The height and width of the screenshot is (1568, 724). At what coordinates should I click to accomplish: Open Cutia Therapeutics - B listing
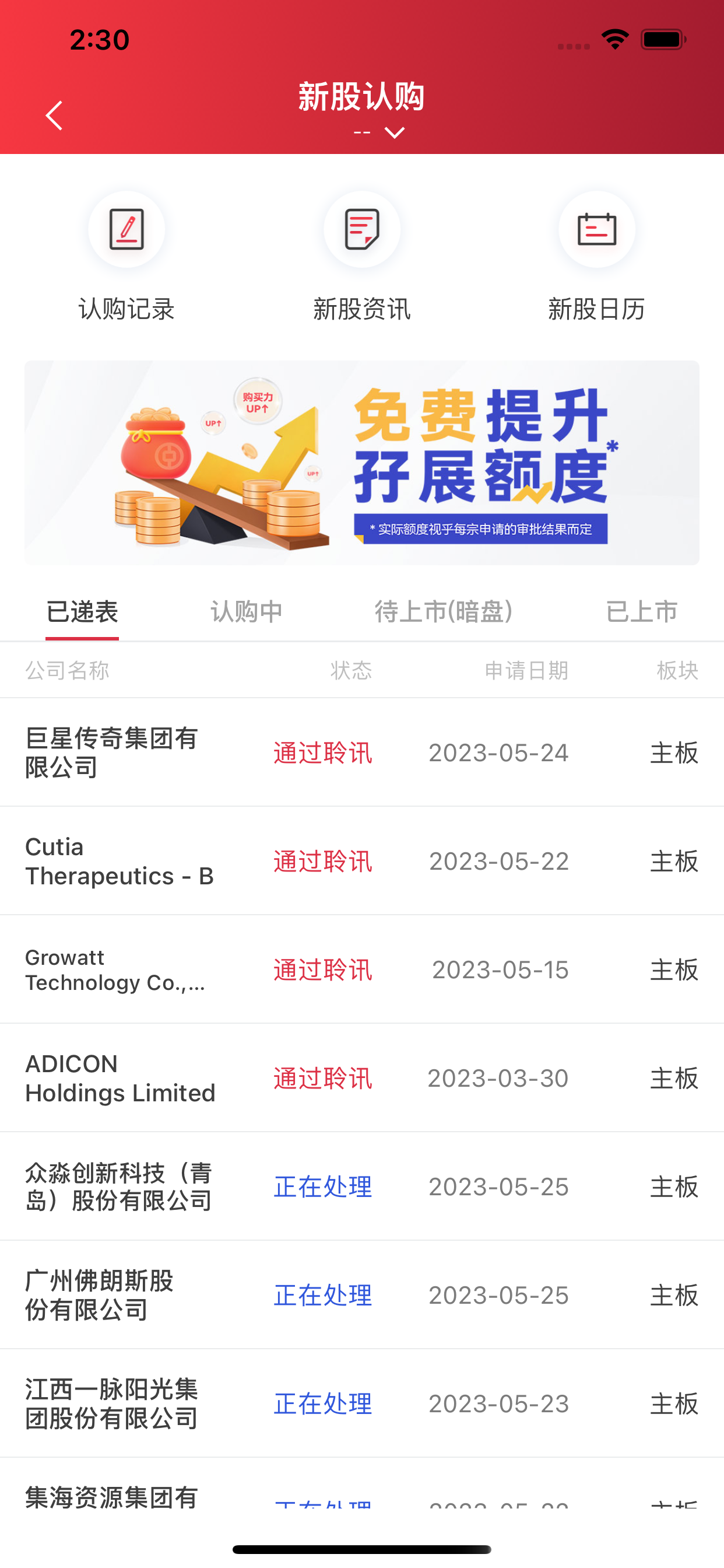[361, 860]
